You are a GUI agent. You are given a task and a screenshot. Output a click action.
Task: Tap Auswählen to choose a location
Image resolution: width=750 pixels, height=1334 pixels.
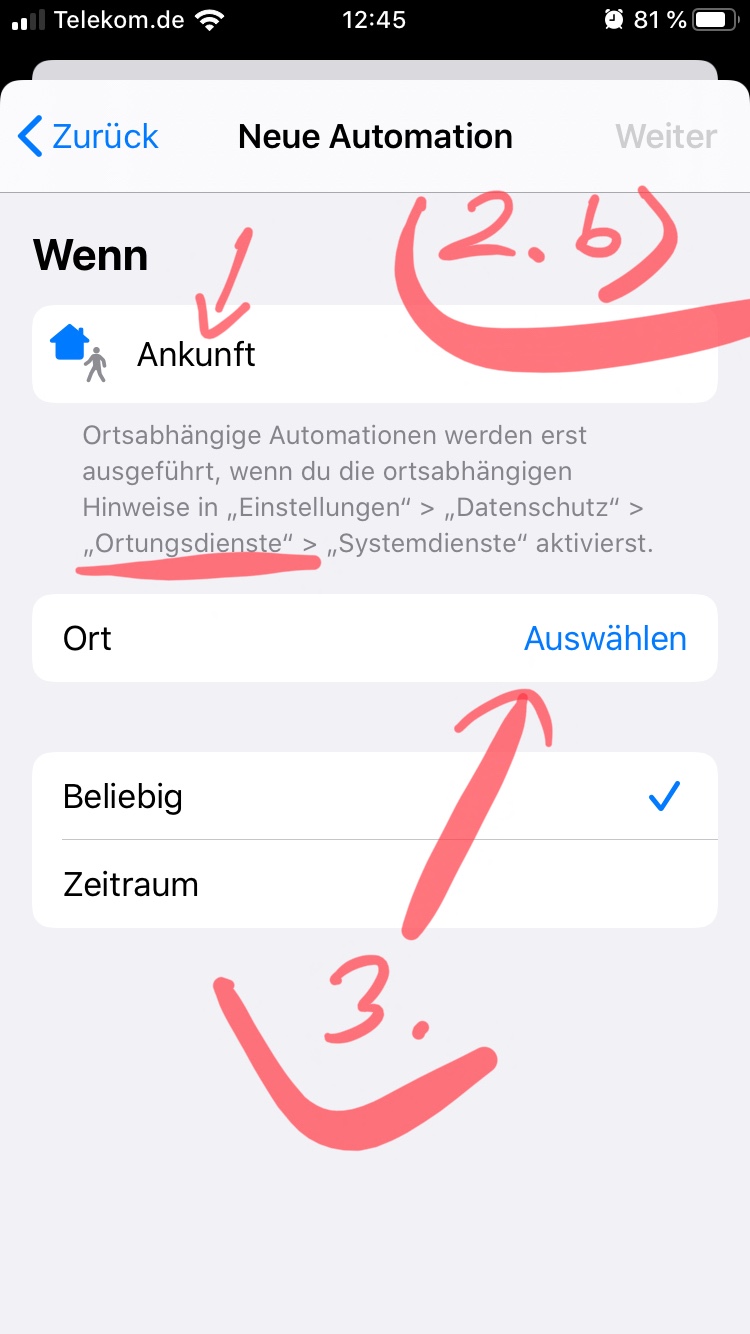point(605,639)
